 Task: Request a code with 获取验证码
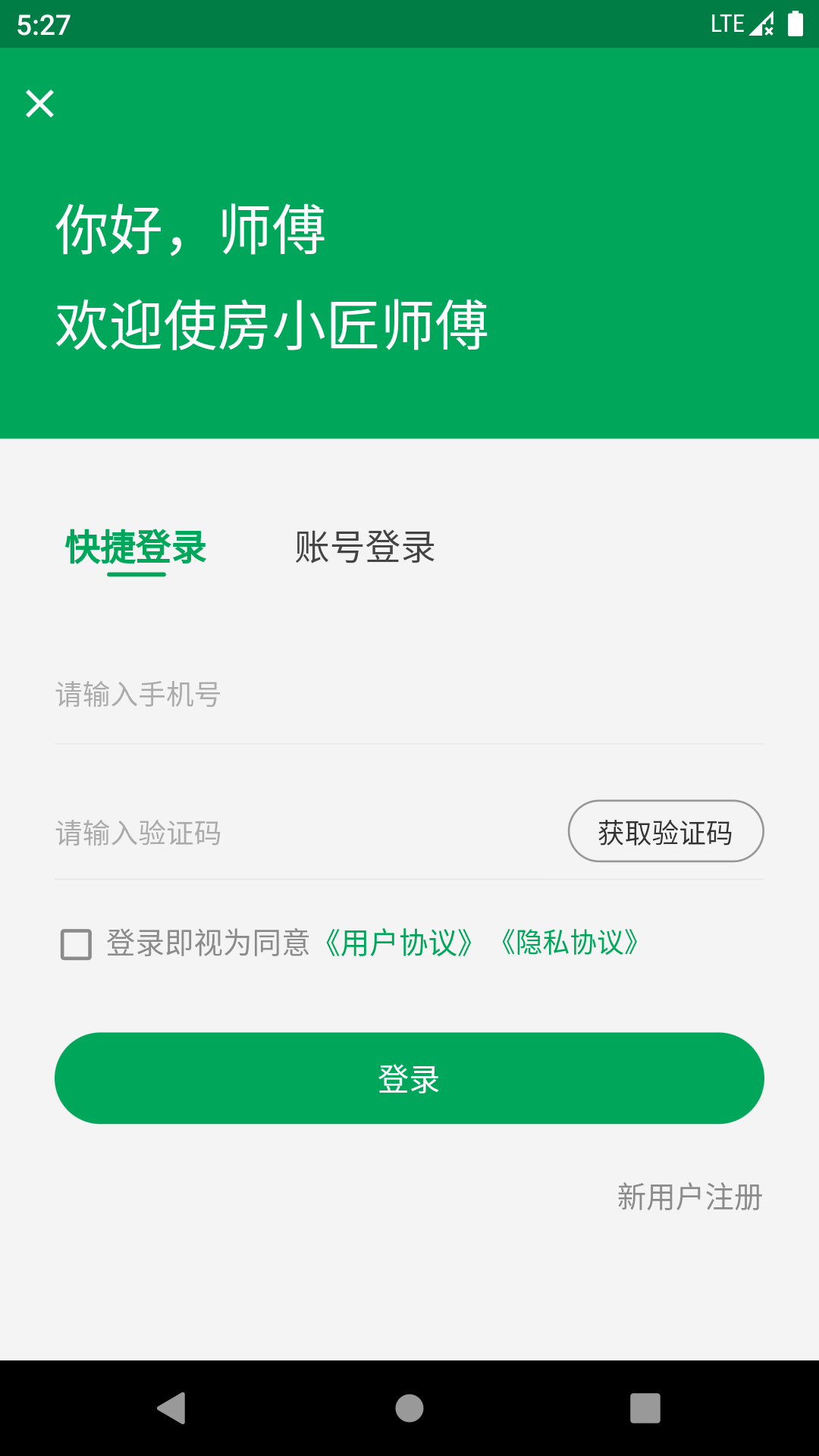(666, 832)
